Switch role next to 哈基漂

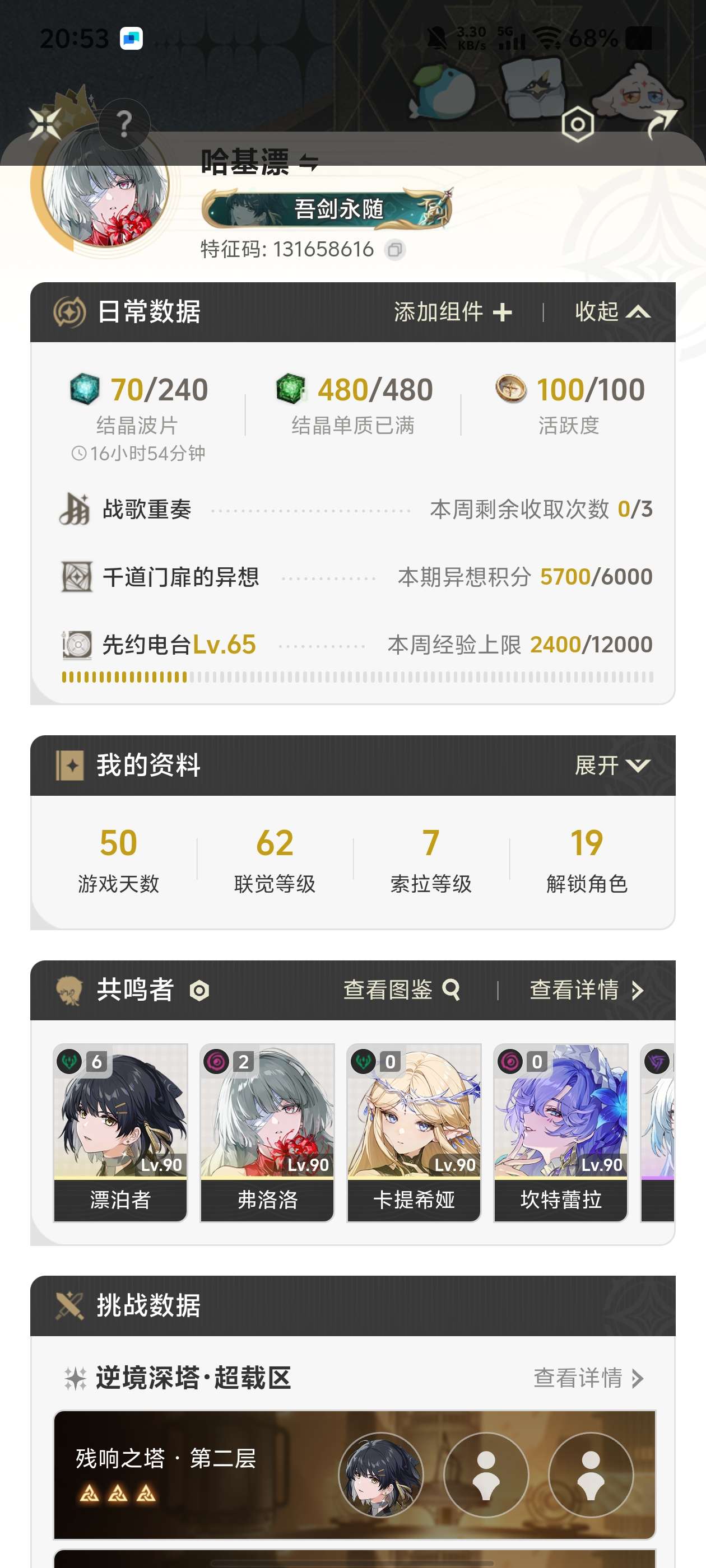tap(309, 162)
